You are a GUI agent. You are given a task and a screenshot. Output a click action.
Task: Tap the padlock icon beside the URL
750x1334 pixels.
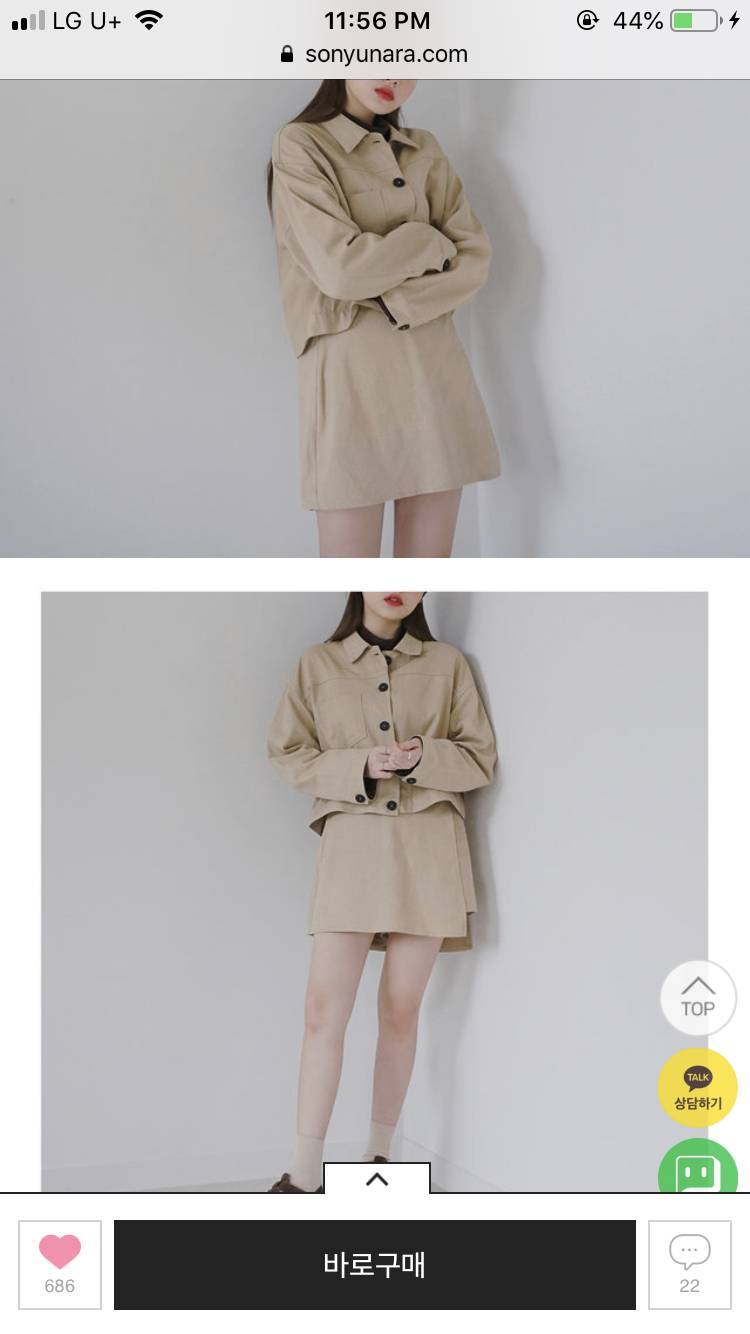[x=286, y=54]
